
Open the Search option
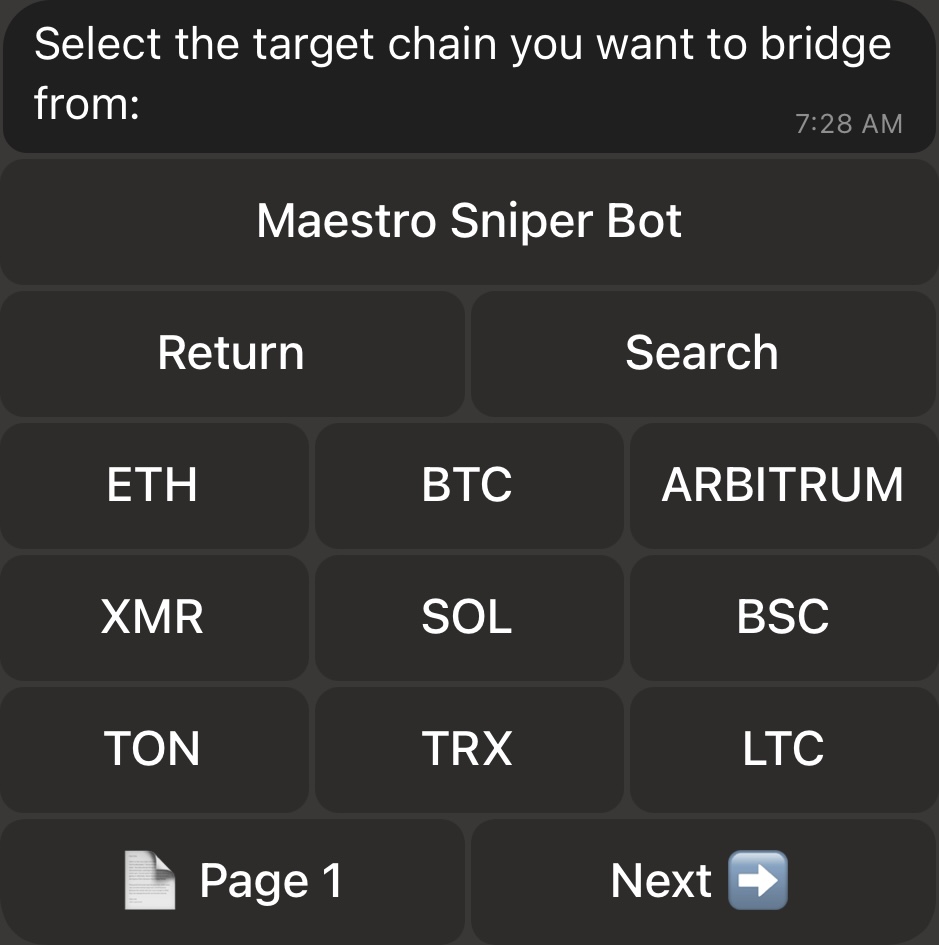pos(703,353)
